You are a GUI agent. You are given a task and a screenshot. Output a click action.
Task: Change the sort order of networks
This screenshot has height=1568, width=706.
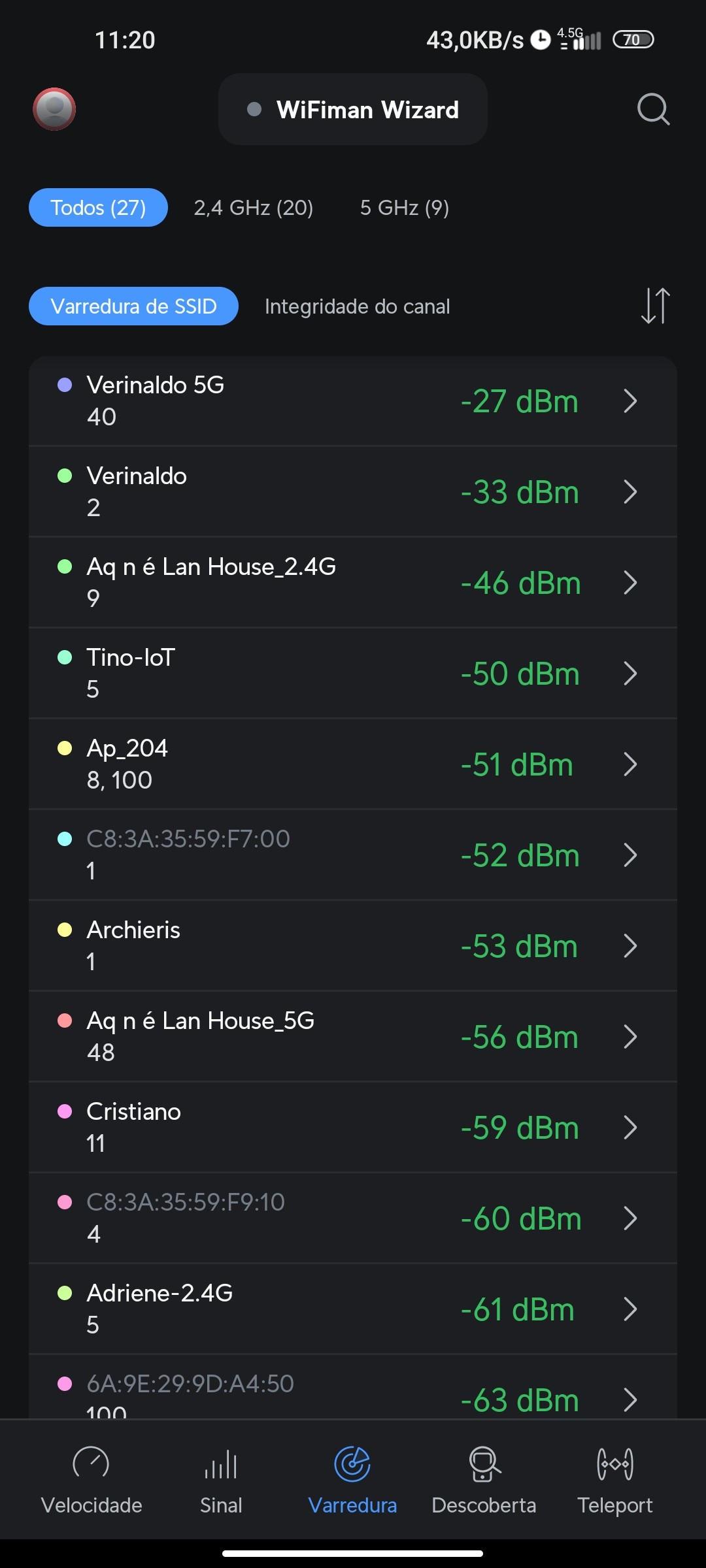click(655, 306)
